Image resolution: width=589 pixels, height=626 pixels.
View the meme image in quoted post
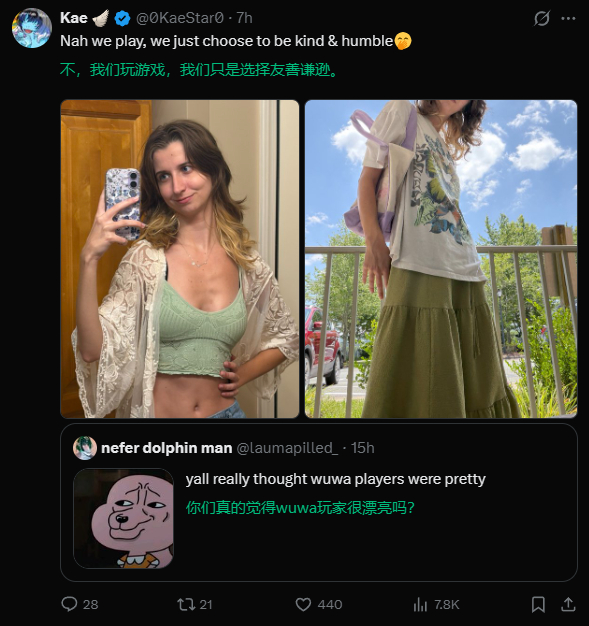pyautogui.click(x=124, y=518)
